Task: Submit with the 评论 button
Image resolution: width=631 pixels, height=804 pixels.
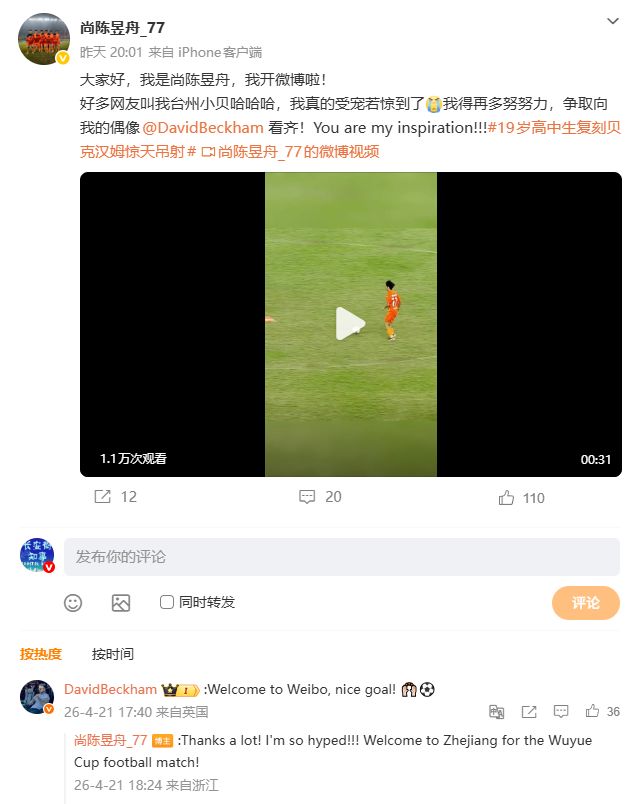Action: (585, 603)
